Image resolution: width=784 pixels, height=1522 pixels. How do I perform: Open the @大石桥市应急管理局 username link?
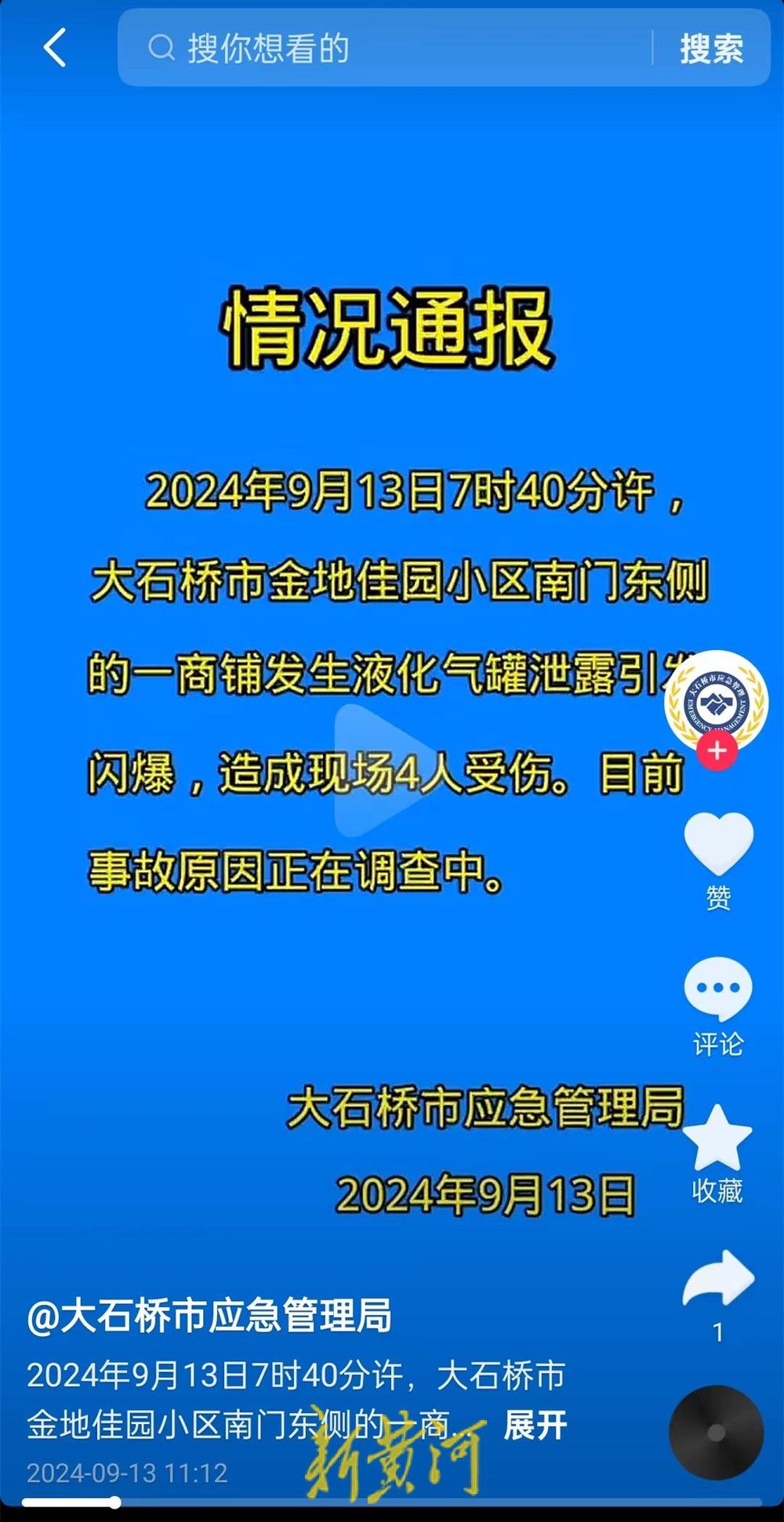coord(209,1316)
